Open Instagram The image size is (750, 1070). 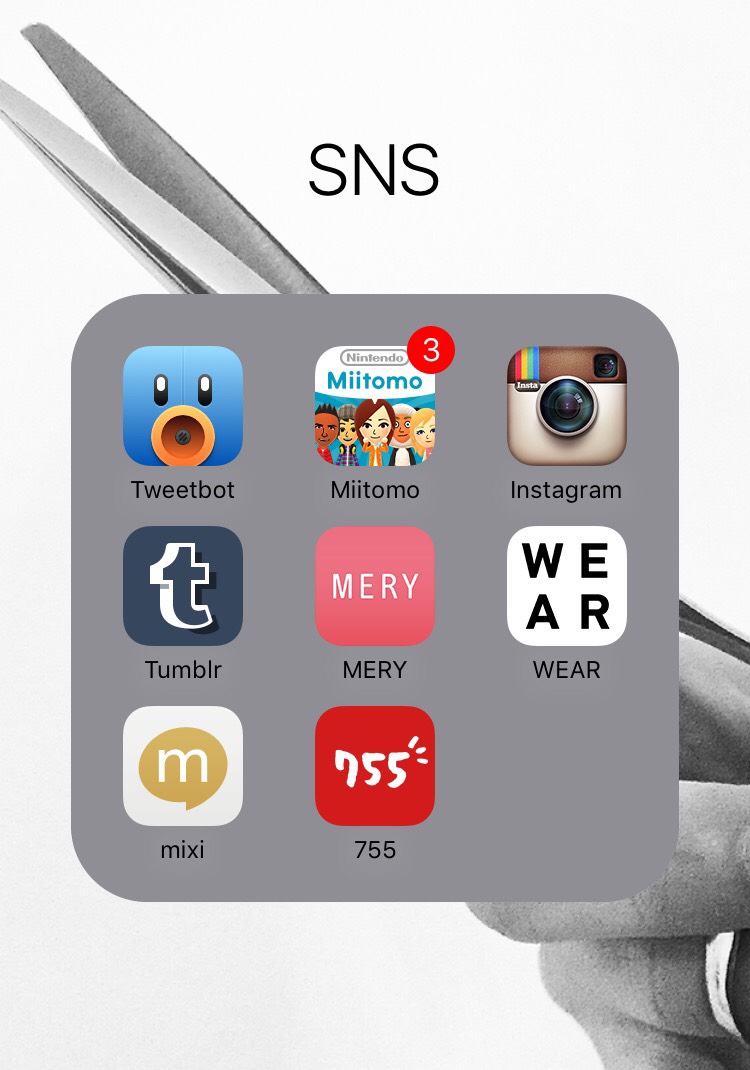click(x=567, y=406)
